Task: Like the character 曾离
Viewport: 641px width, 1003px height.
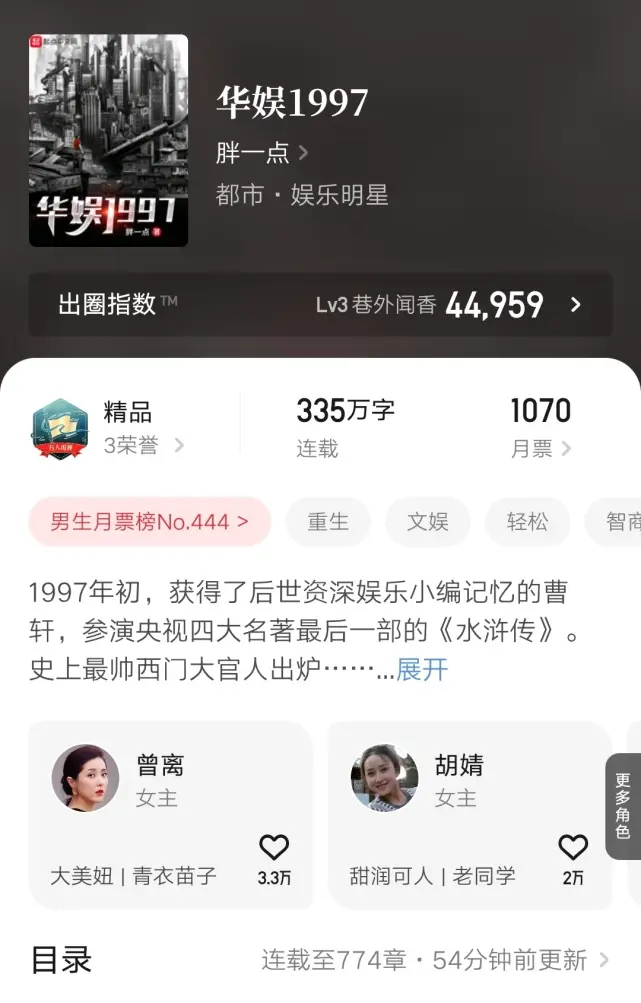Action: (x=274, y=849)
